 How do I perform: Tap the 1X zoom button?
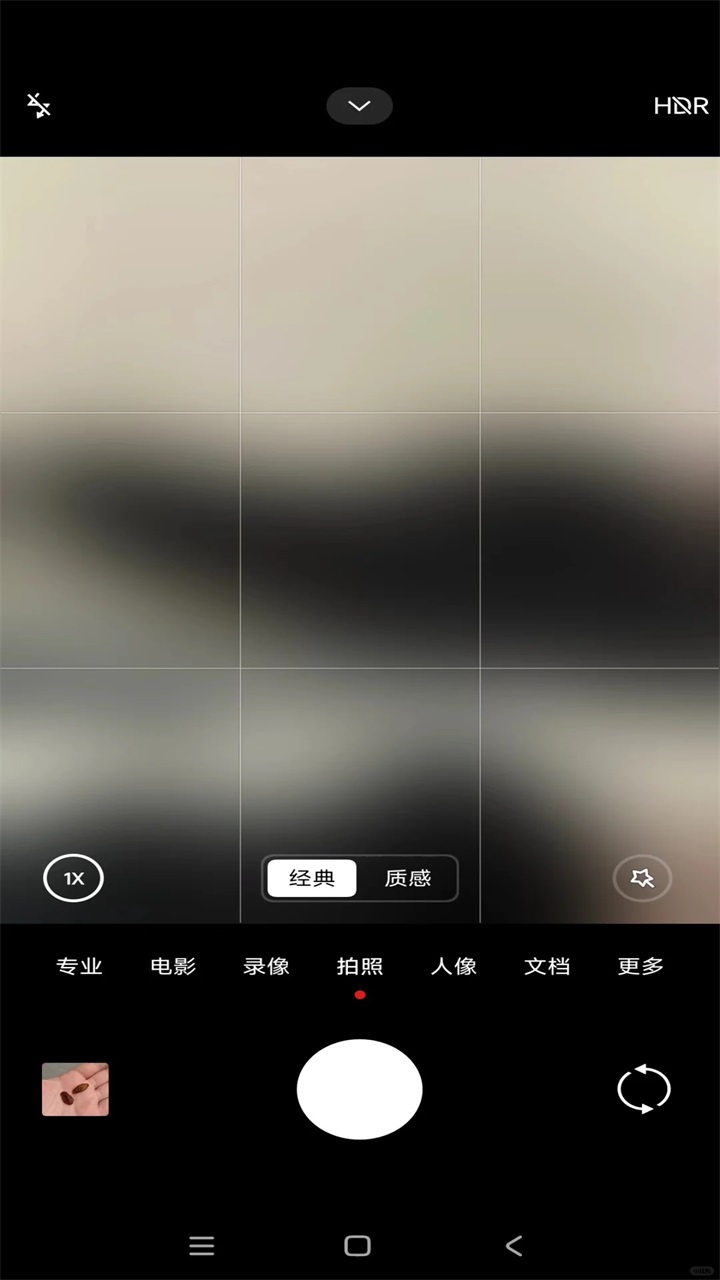pos(74,879)
